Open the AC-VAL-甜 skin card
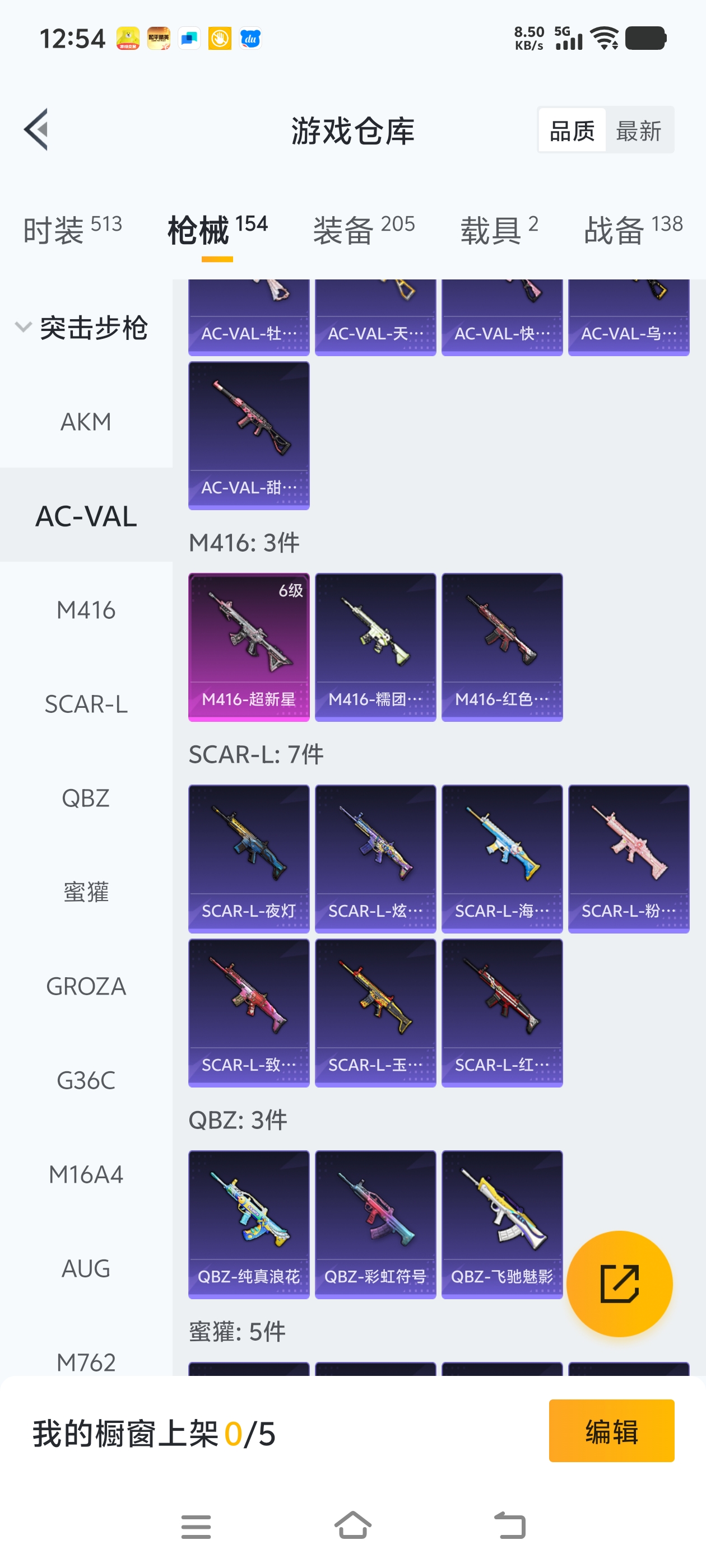This screenshot has width=706, height=1568. coord(249,435)
